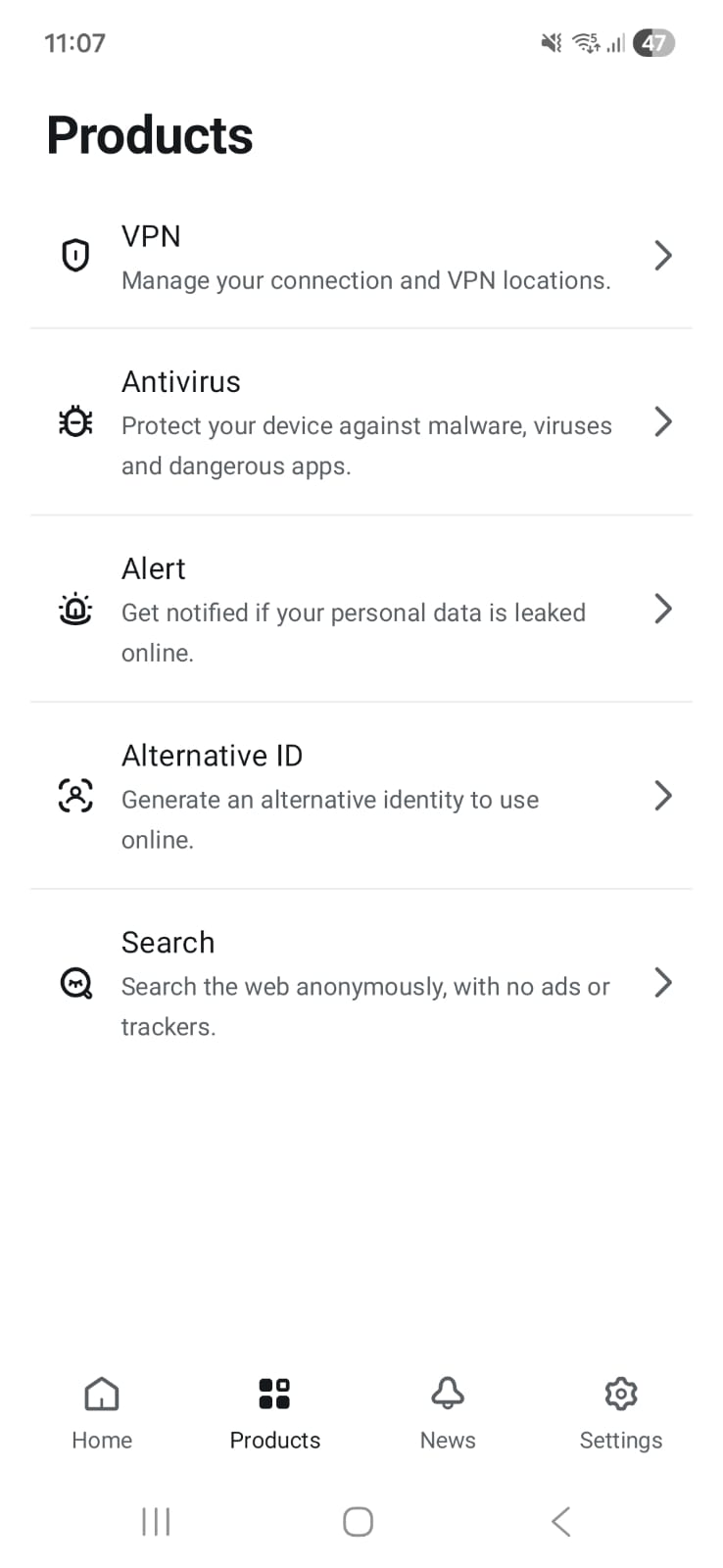723x1568 pixels.
Task: Open the Antivirus product row
Action: 361,422
